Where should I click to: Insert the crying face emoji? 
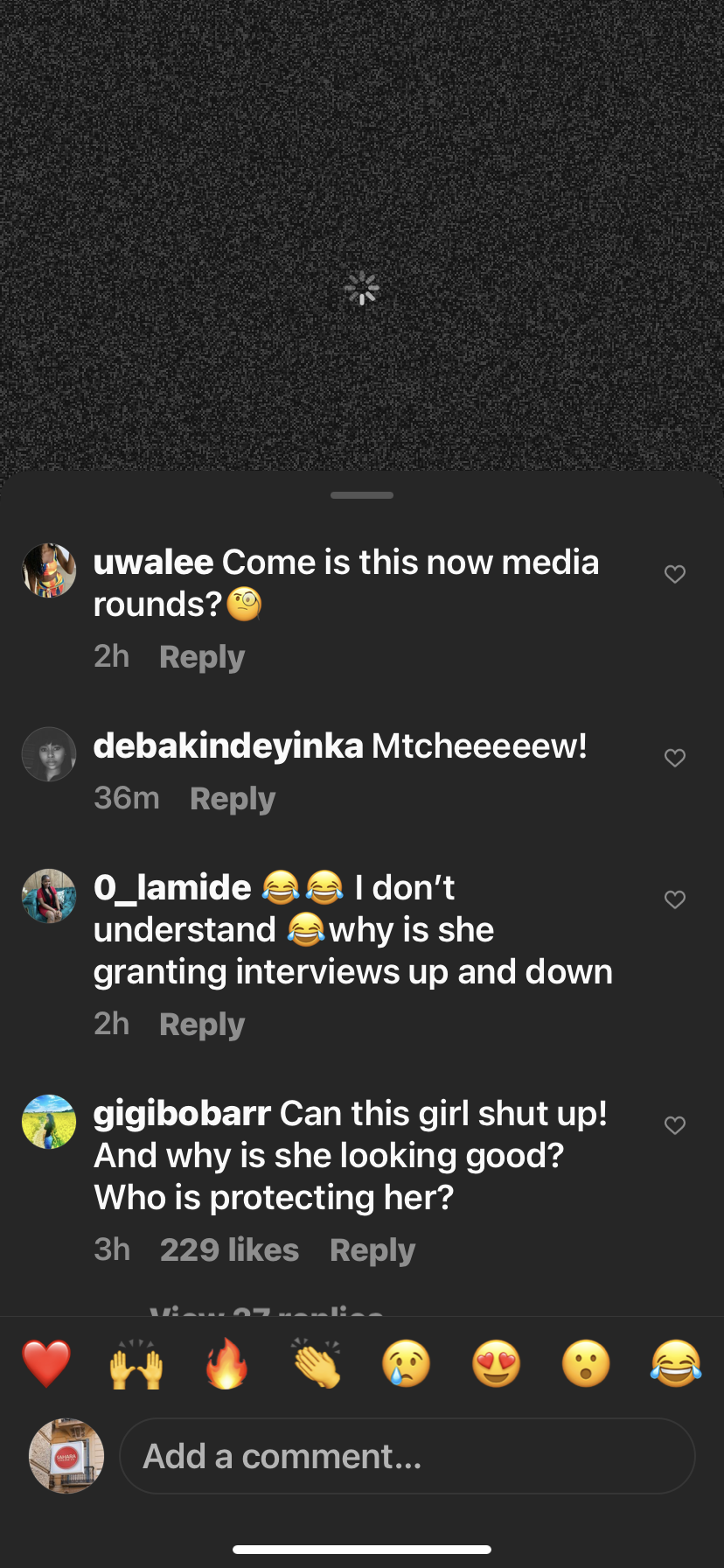tap(407, 1364)
